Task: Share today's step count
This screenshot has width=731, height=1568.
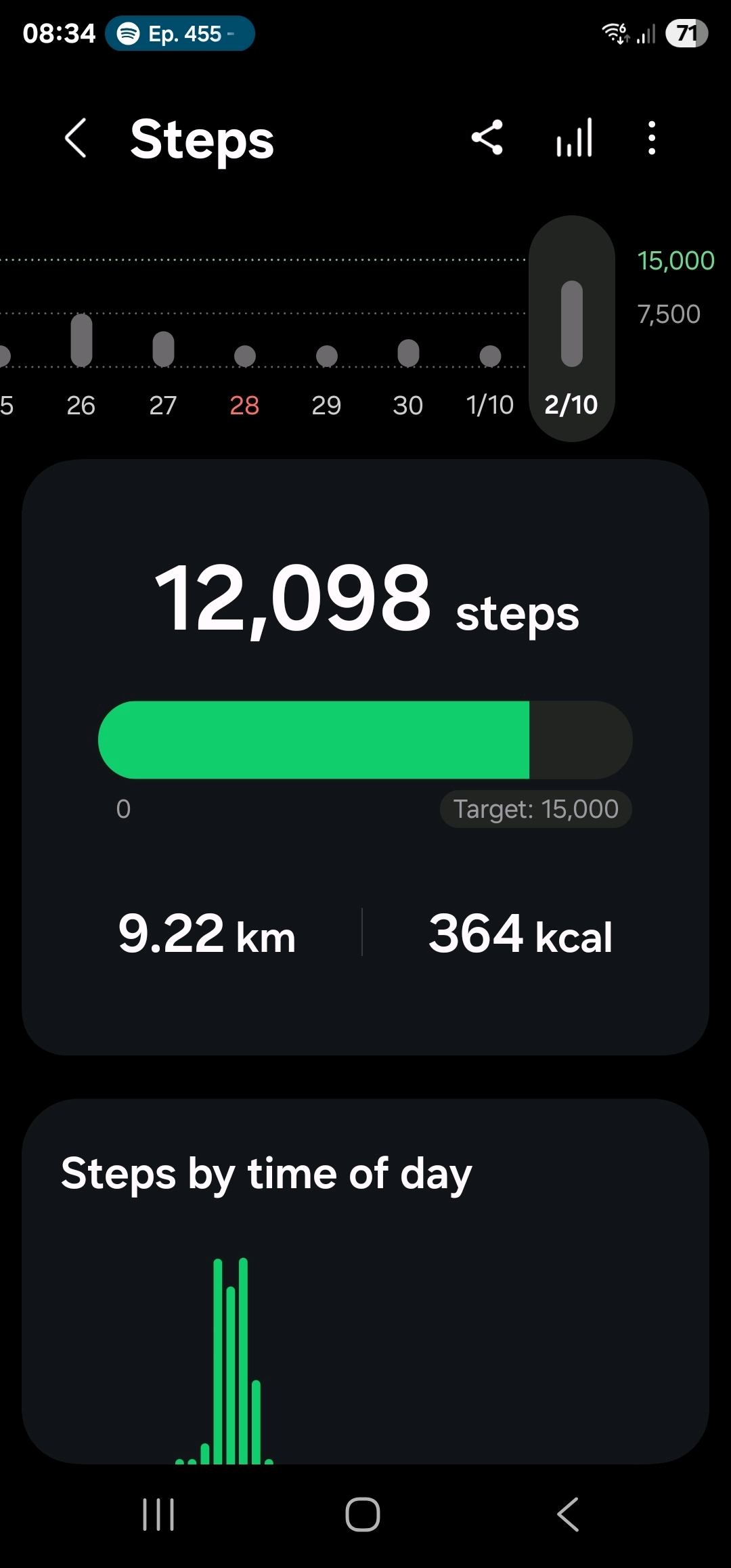Action: (487, 138)
